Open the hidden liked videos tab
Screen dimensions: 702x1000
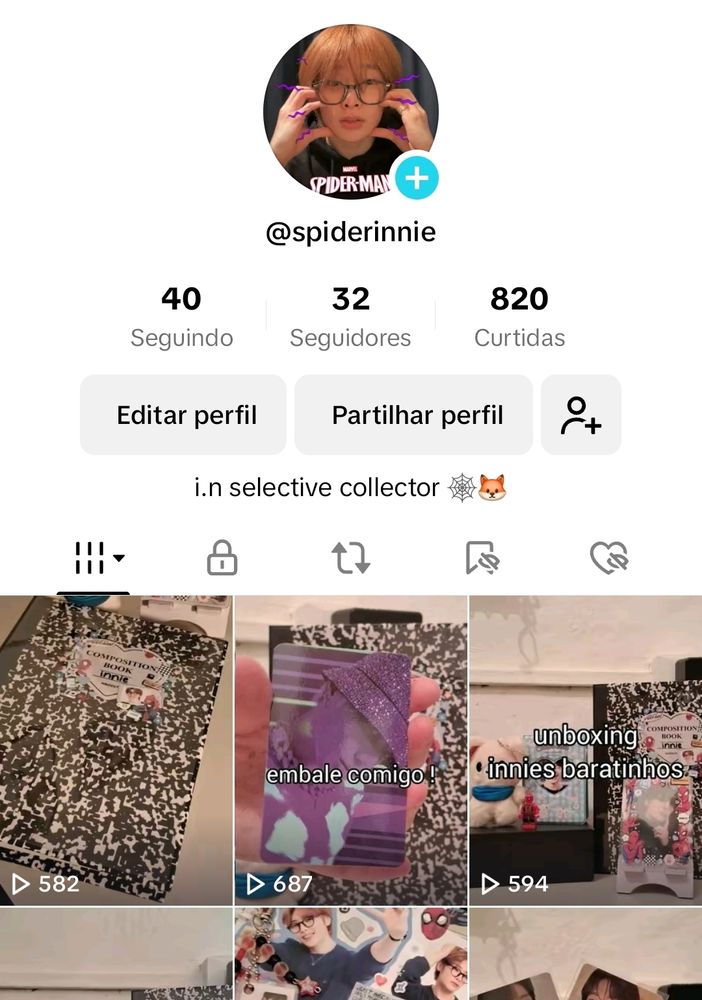click(x=609, y=559)
